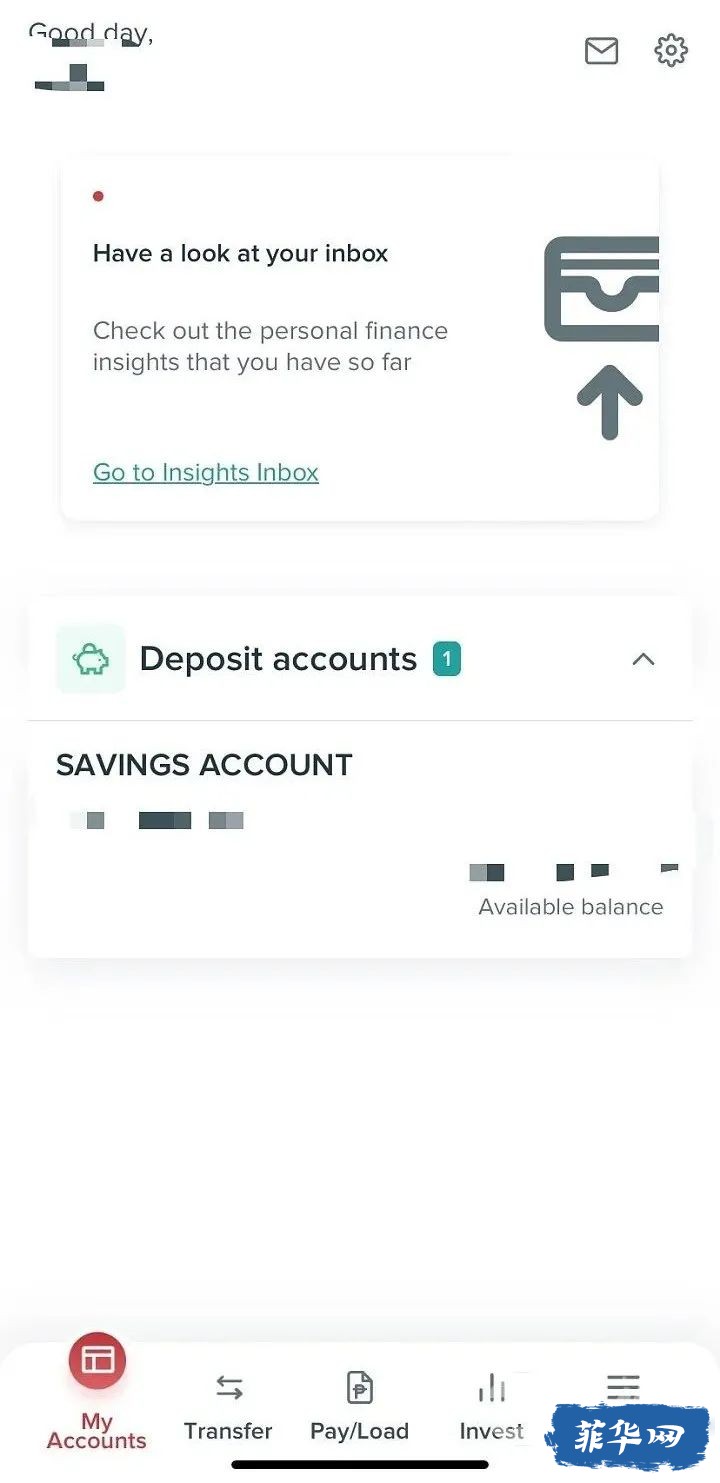Follow the Go to Insights Inbox link
720x1483 pixels.
pos(206,472)
